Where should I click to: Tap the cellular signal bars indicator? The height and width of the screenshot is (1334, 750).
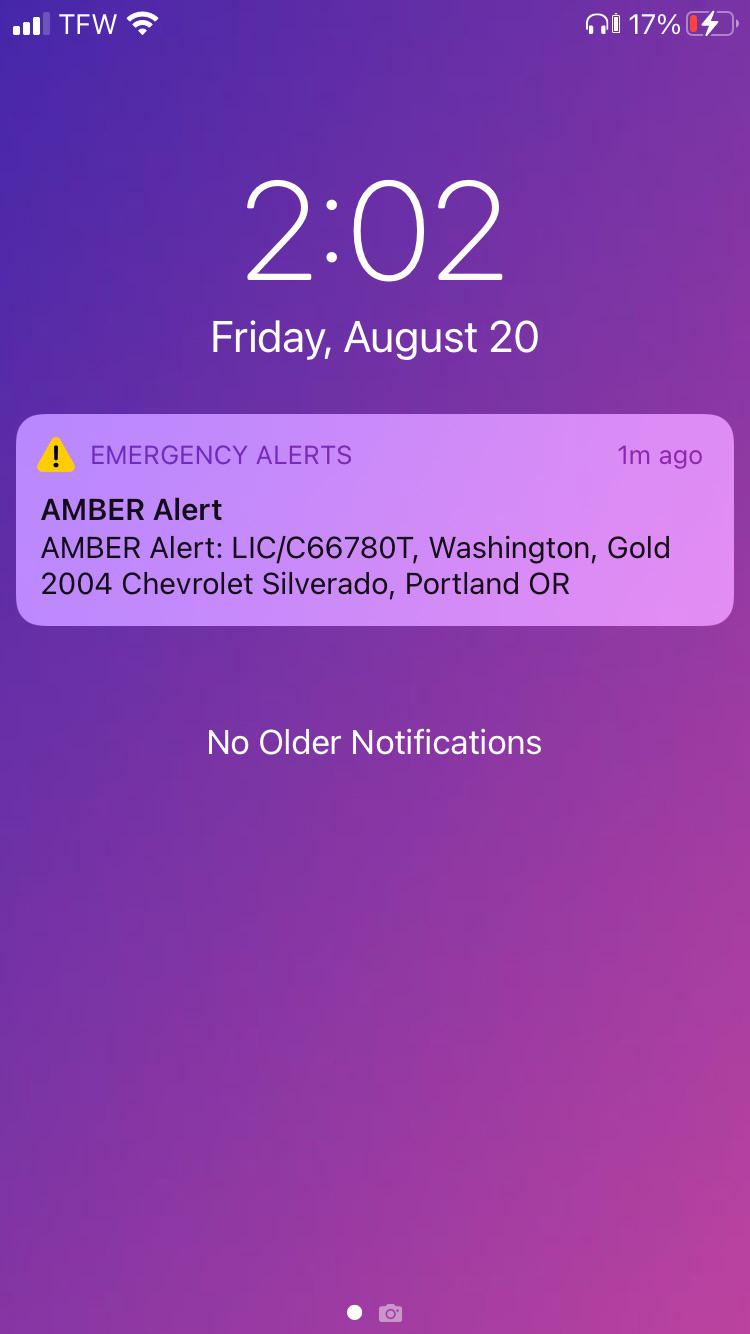pyautogui.click(x=27, y=23)
